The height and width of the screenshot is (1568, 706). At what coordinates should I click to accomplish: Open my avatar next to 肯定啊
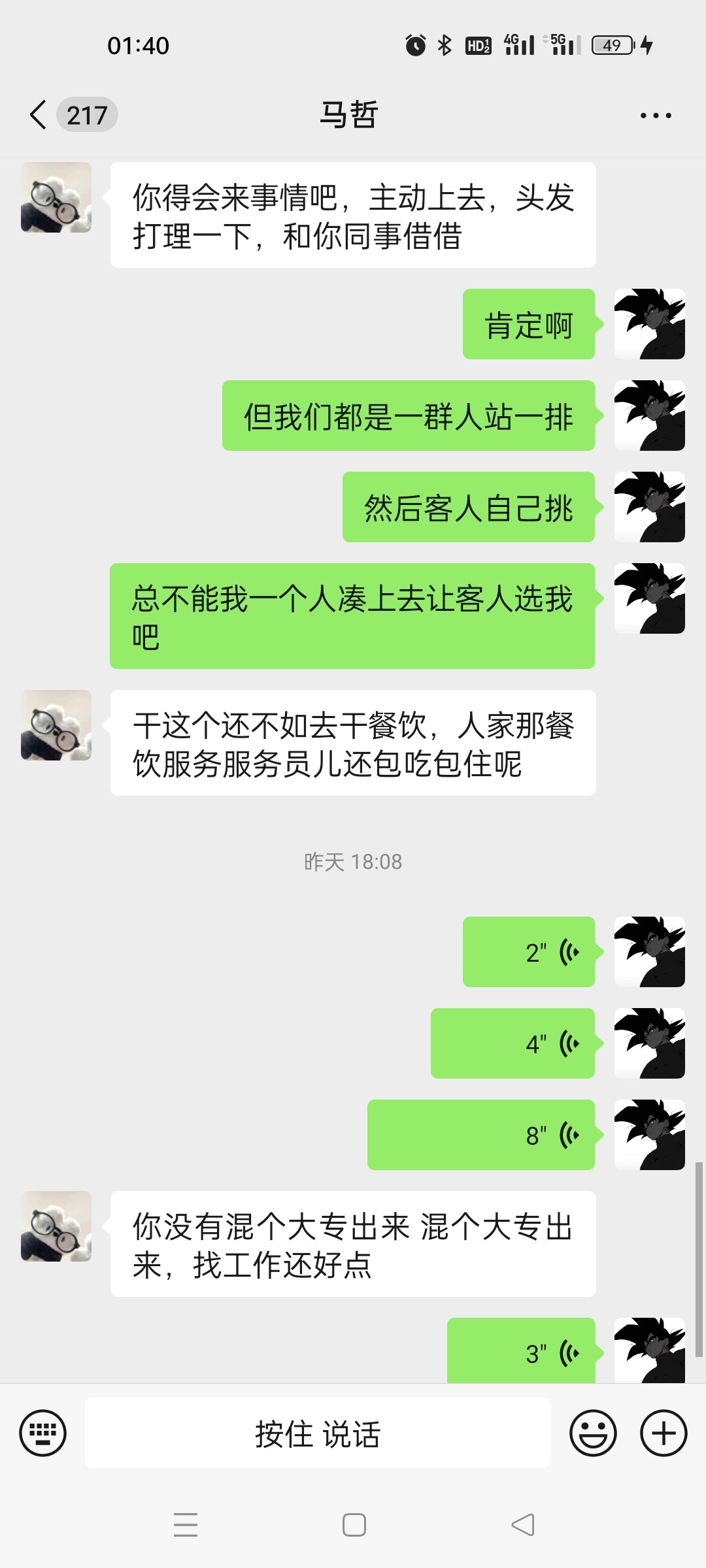click(x=649, y=324)
